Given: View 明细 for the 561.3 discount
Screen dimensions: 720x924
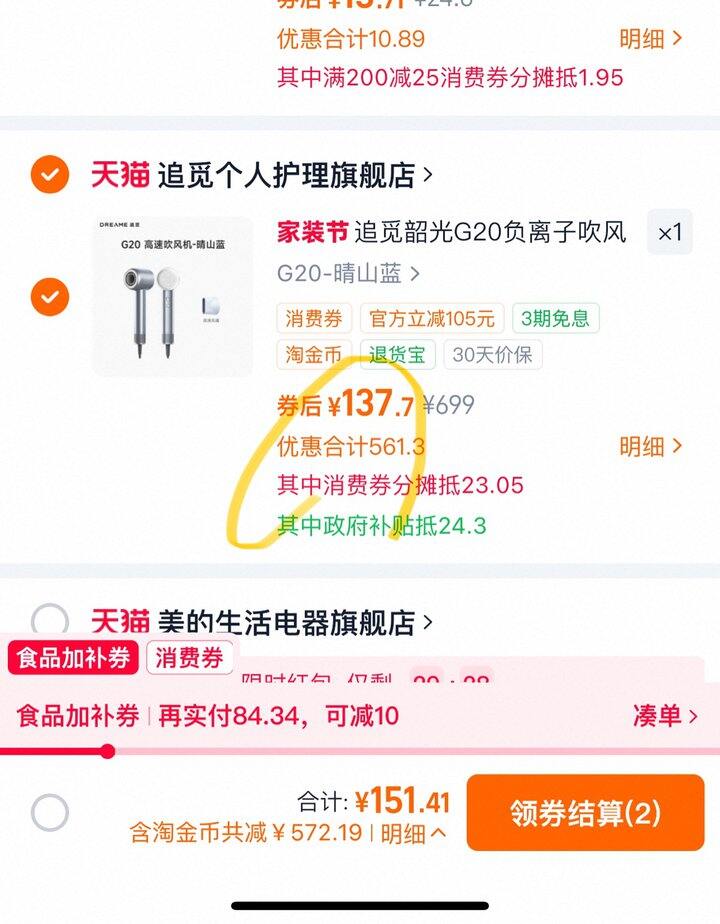Looking at the screenshot, I should click(650, 447).
